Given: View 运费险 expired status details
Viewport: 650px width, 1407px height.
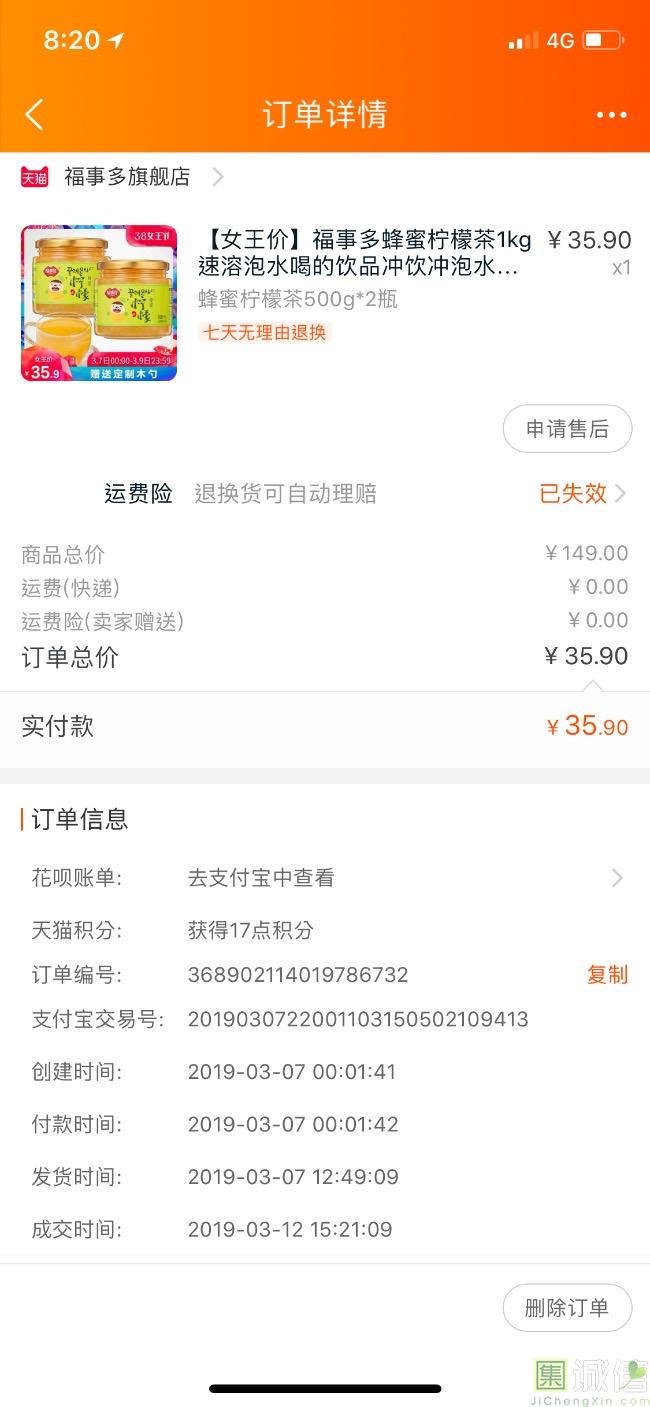Looking at the screenshot, I should [582, 493].
